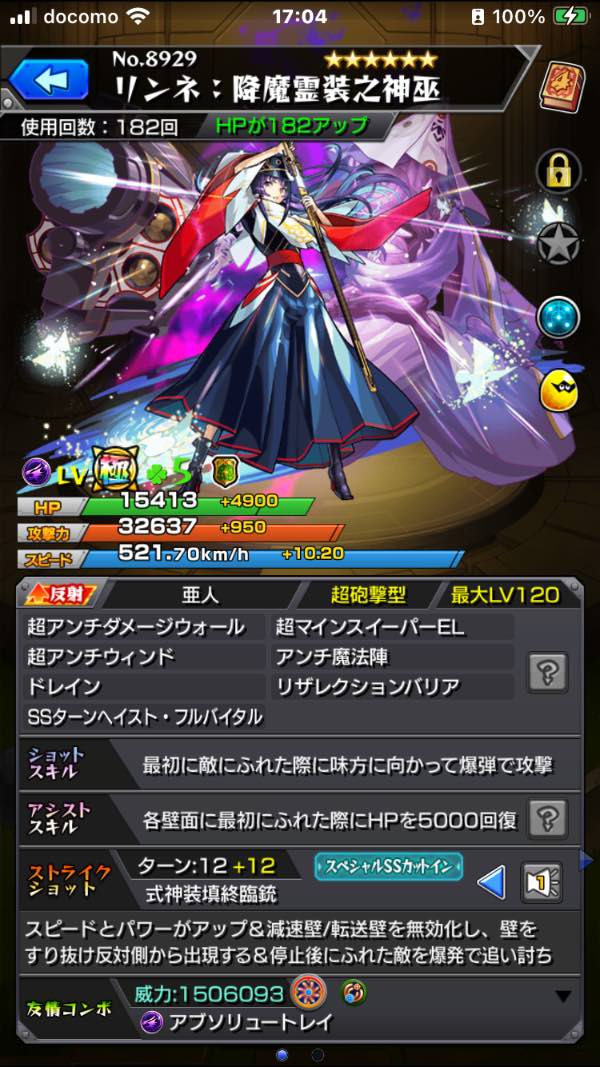
Task: Mark character as favorite with star icon
Action: pyautogui.click(x=559, y=243)
